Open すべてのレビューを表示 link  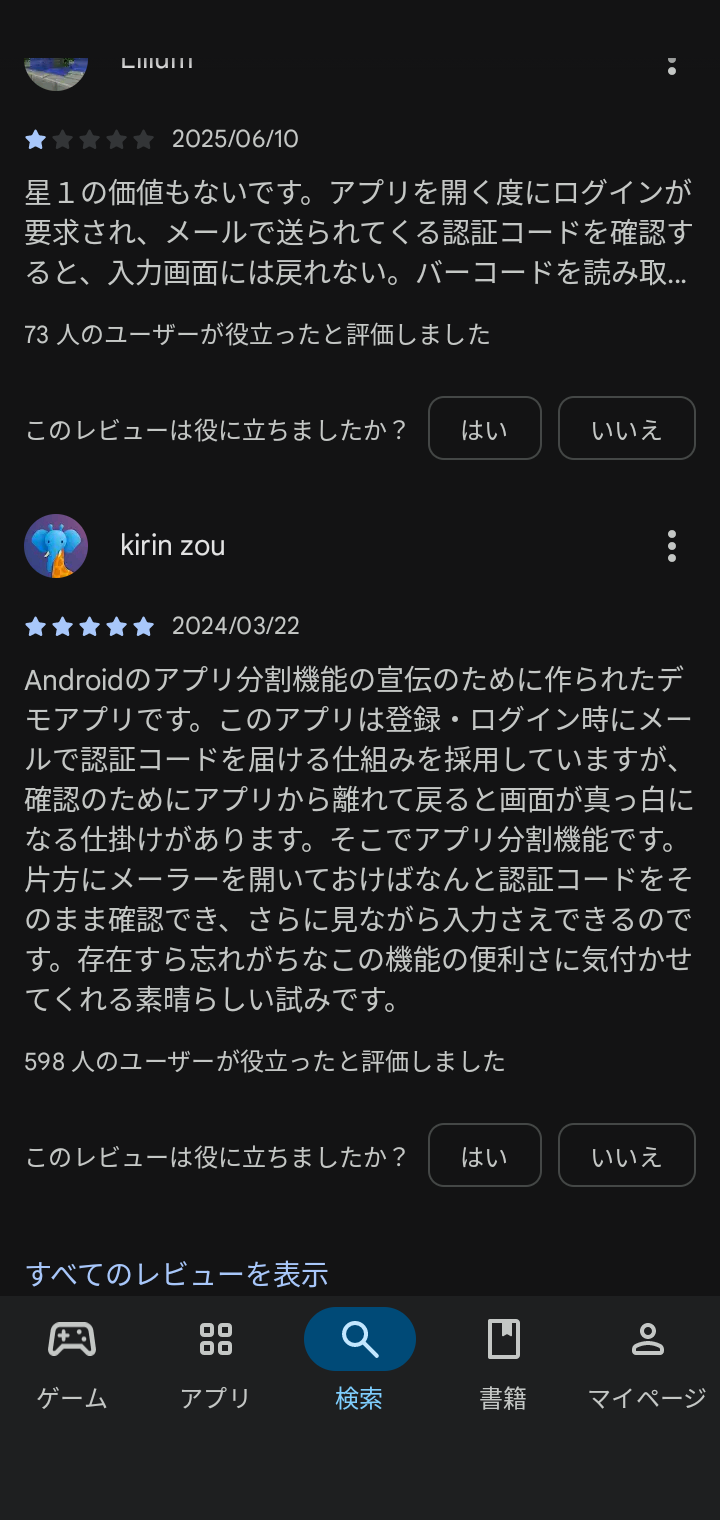[x=177, y=1274]
